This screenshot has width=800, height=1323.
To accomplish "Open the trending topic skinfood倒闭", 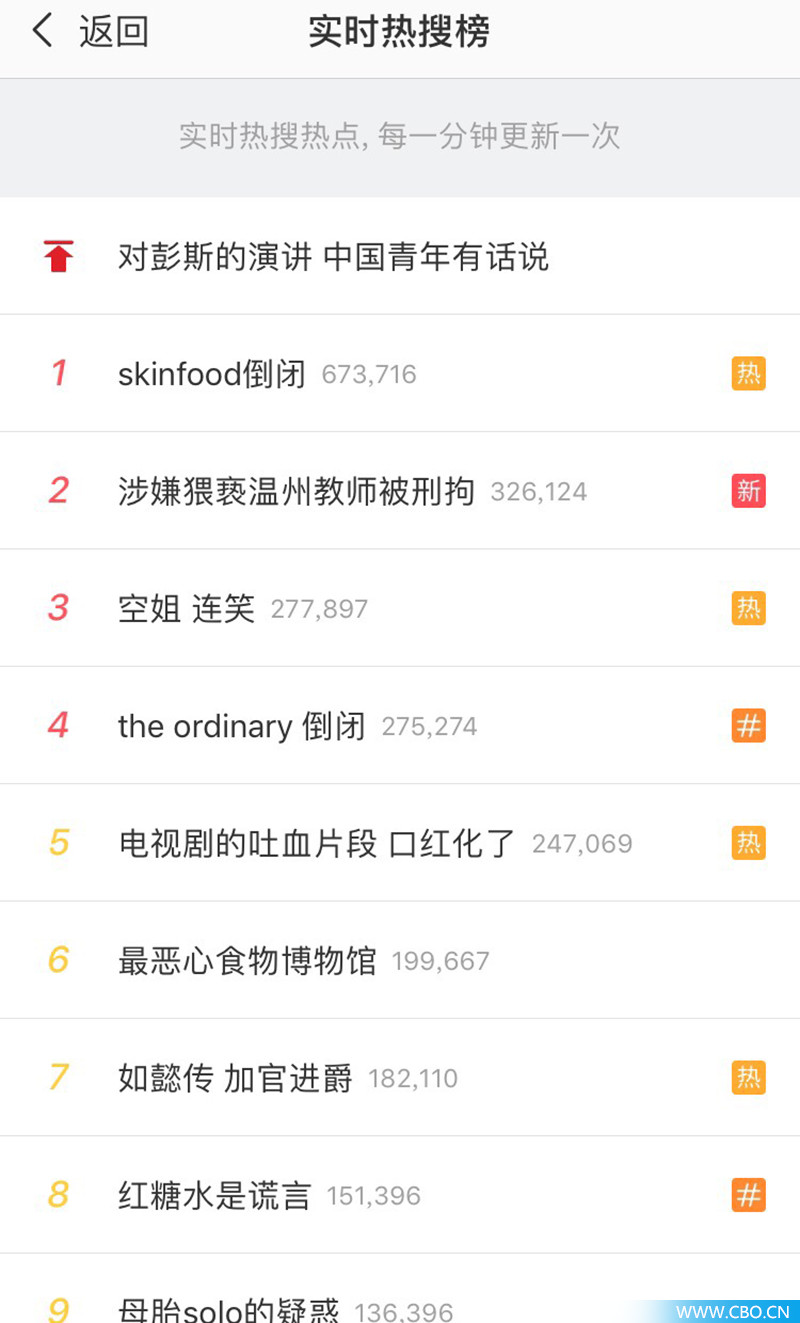I will (211, 373).
